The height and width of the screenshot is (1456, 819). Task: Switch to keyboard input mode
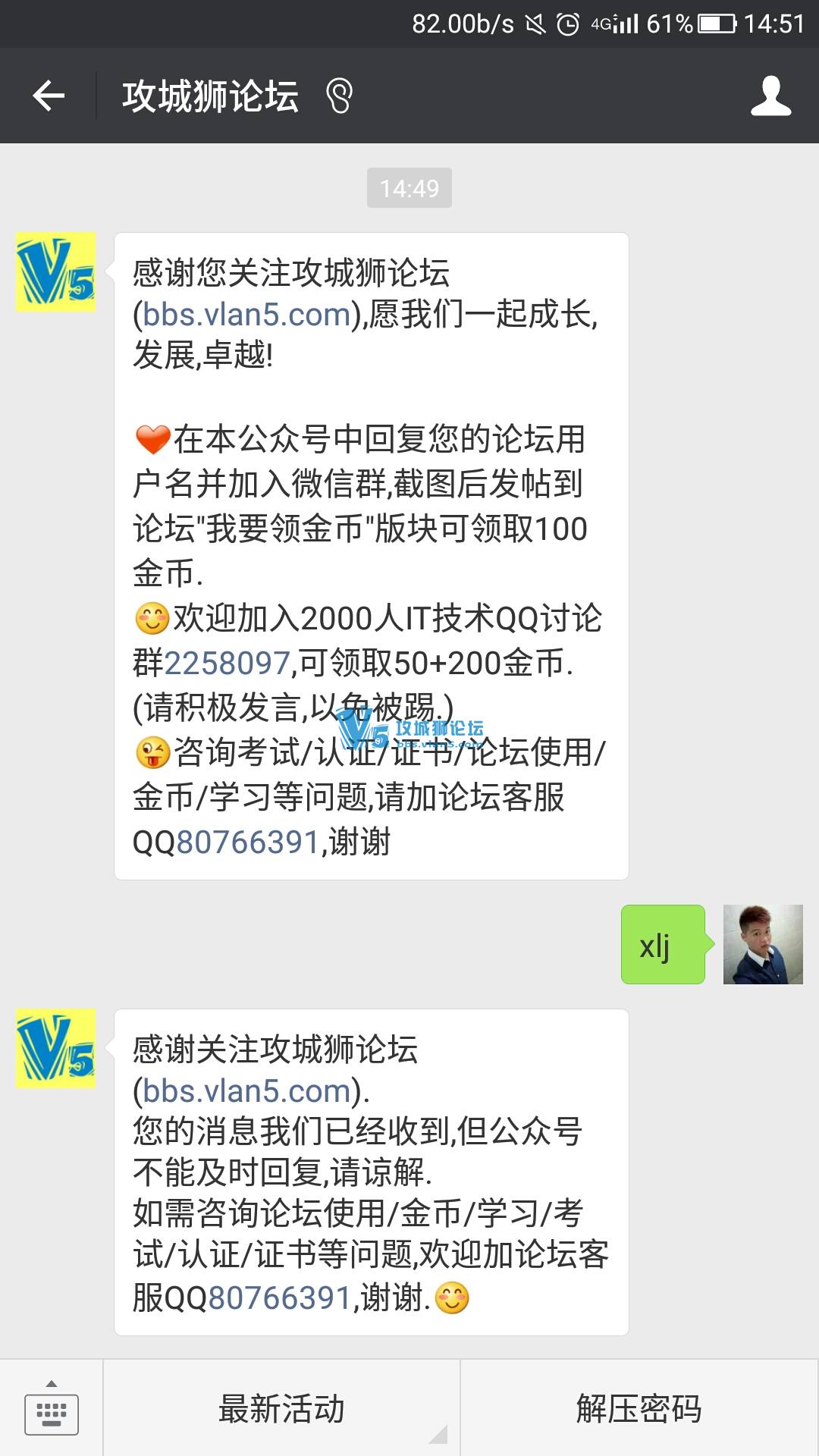51,1409
